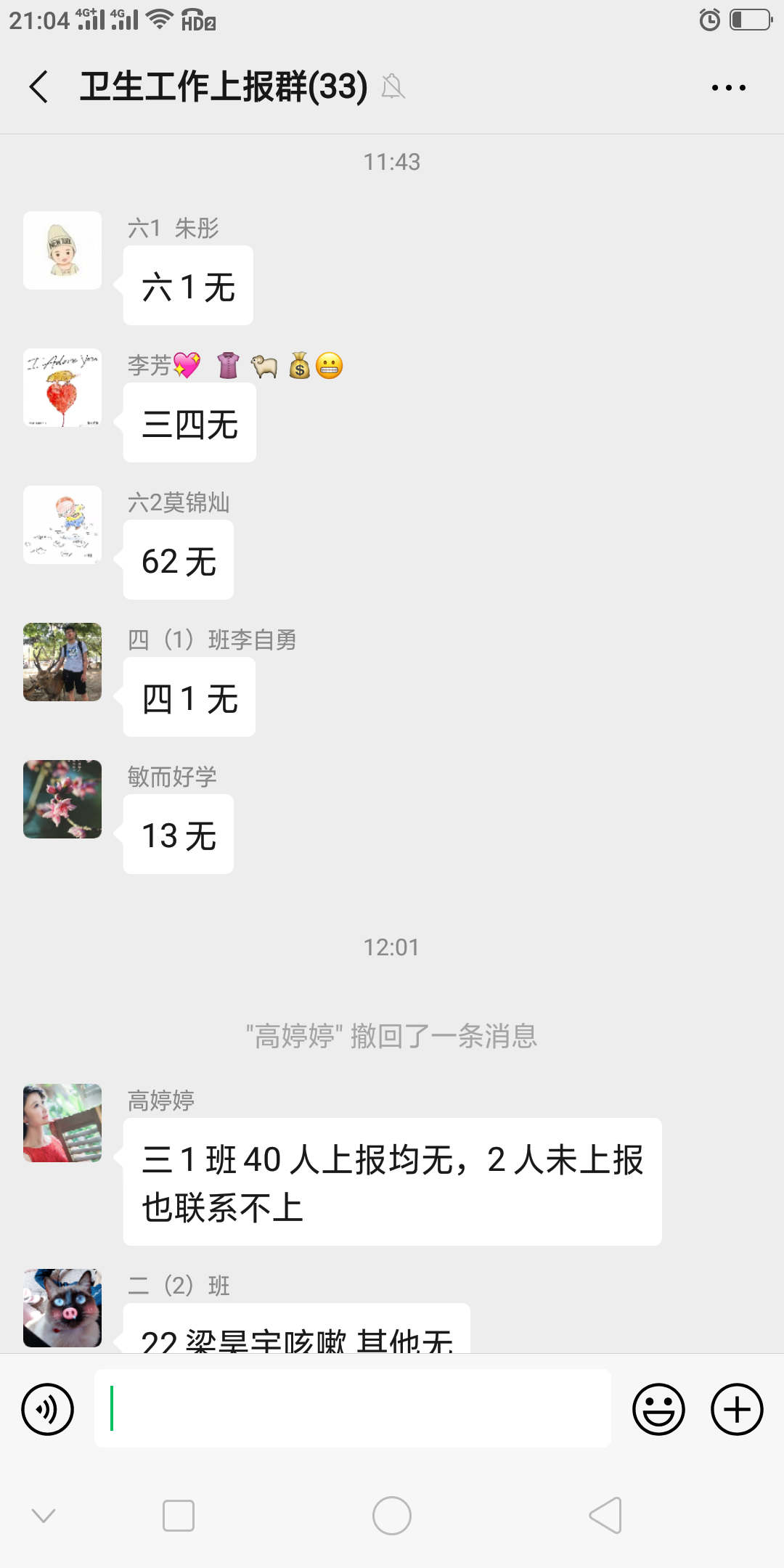
Task: Open 六1 朱彤's profile avatar
Action: coord(62,250)
